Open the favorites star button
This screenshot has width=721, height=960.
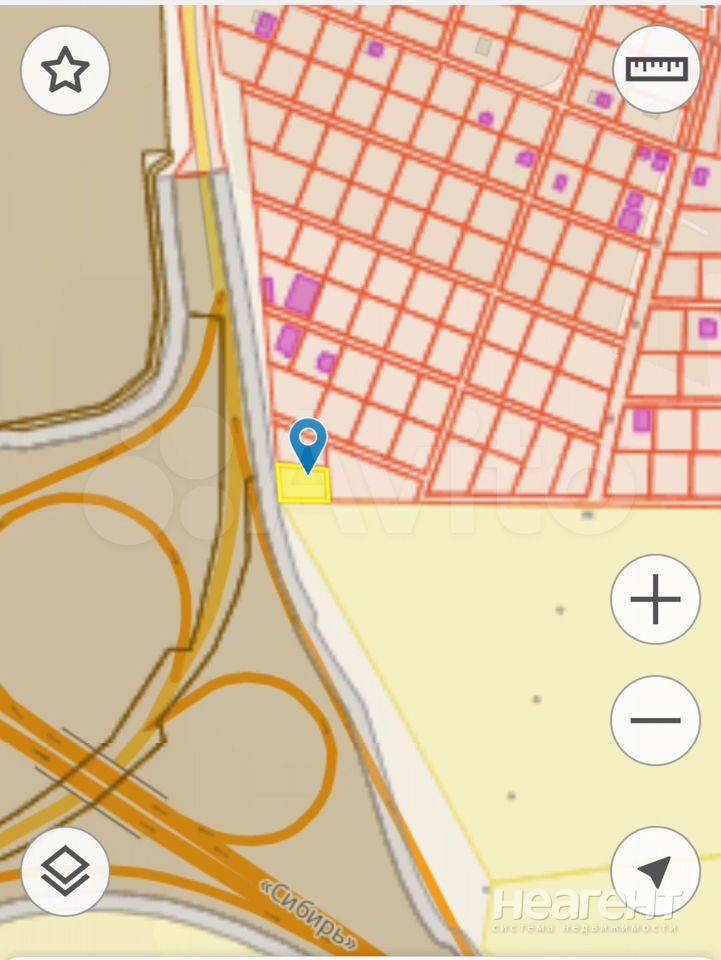pos(65,70)
